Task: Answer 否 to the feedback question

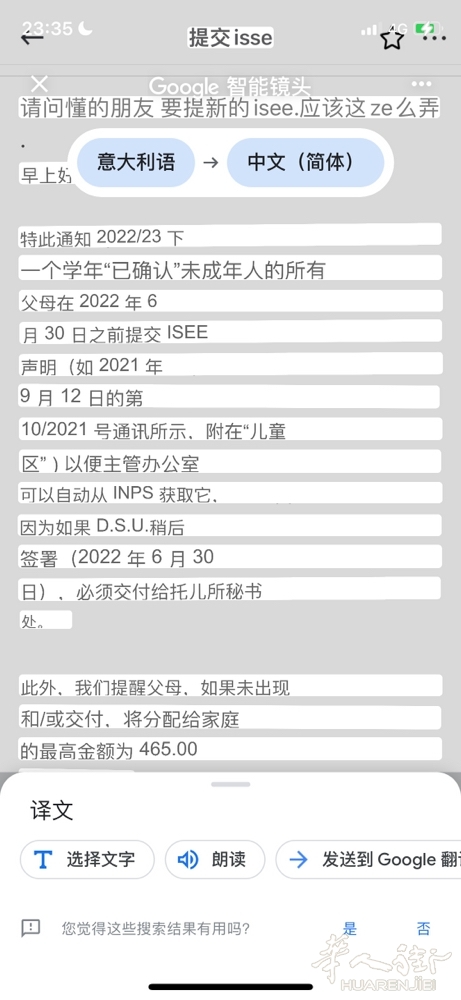Action: [424, 928]
